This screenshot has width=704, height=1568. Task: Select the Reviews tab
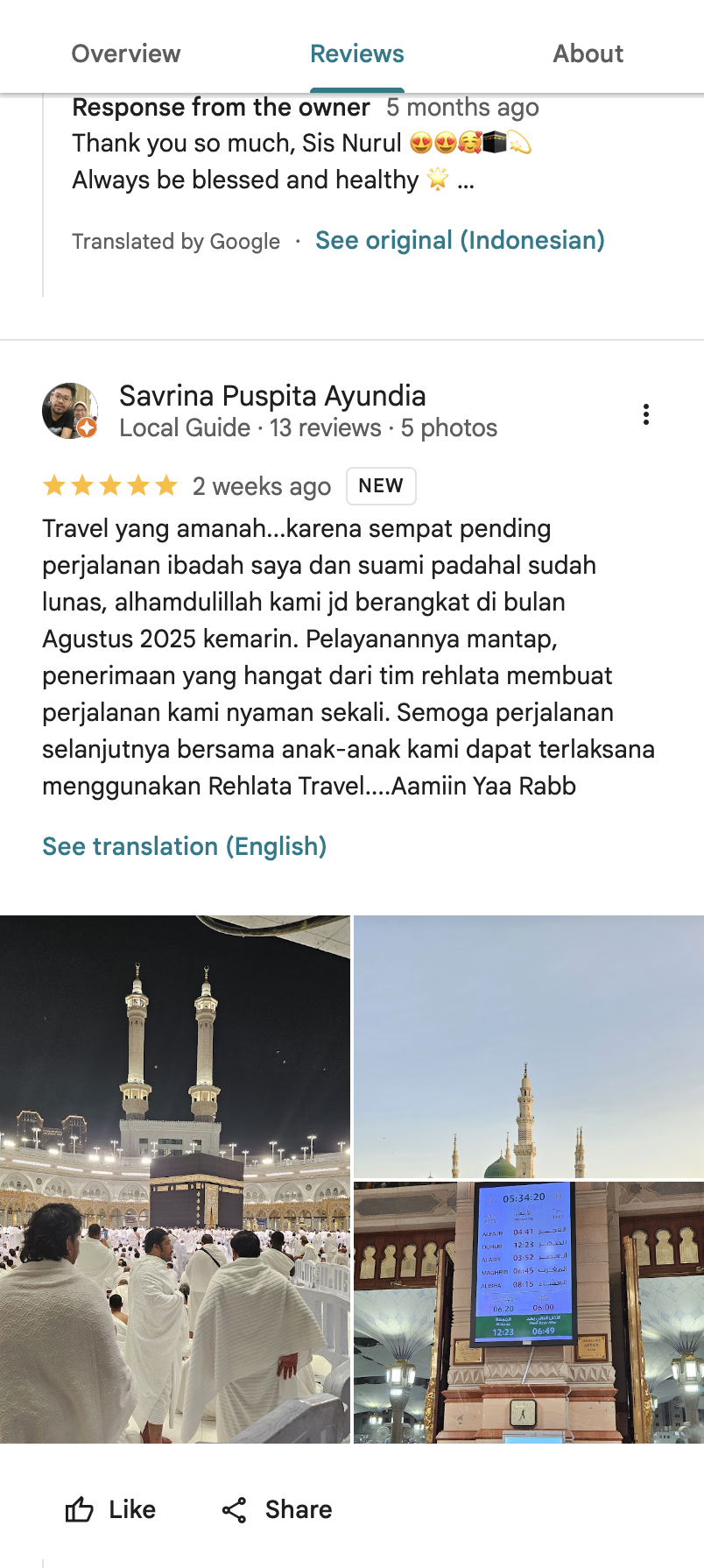(357, 53)
